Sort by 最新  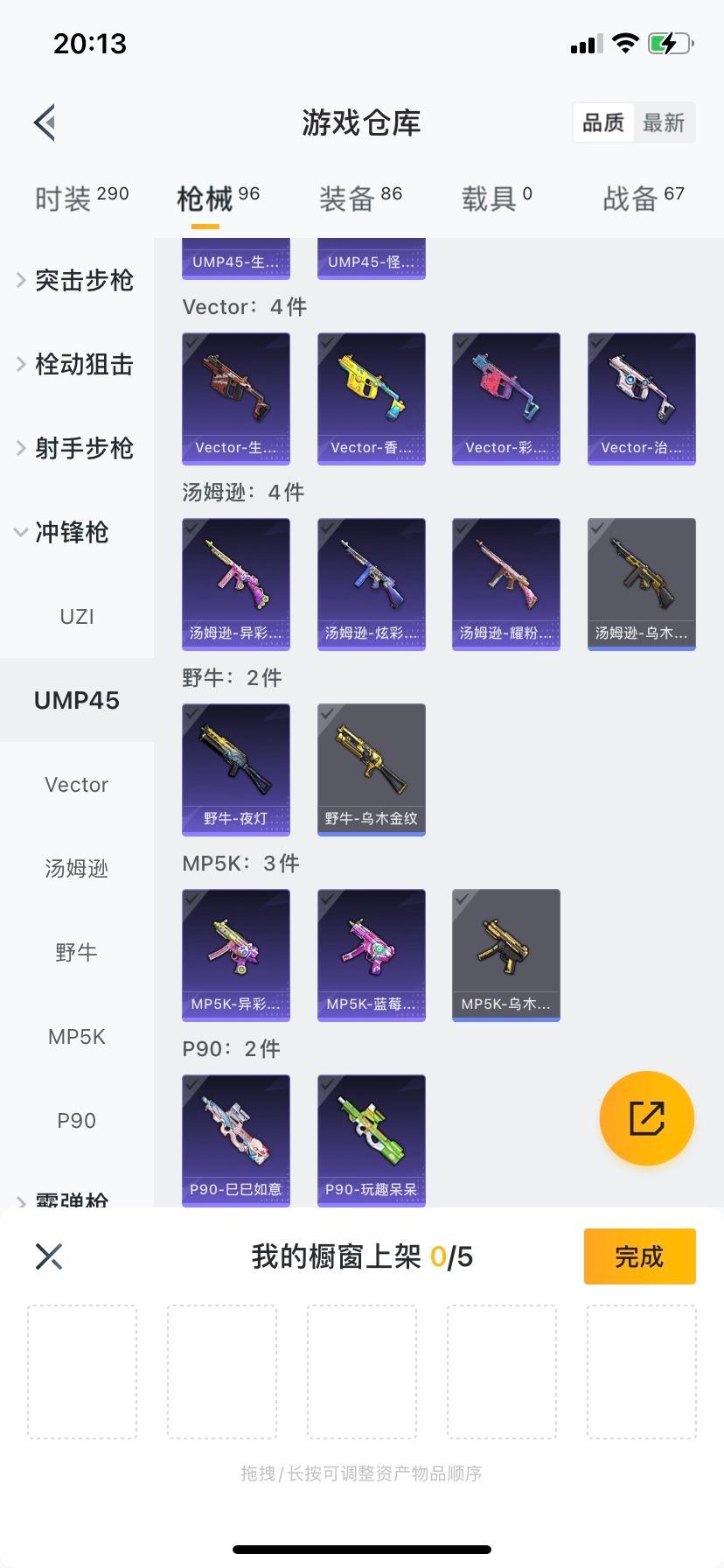[664, 122]
